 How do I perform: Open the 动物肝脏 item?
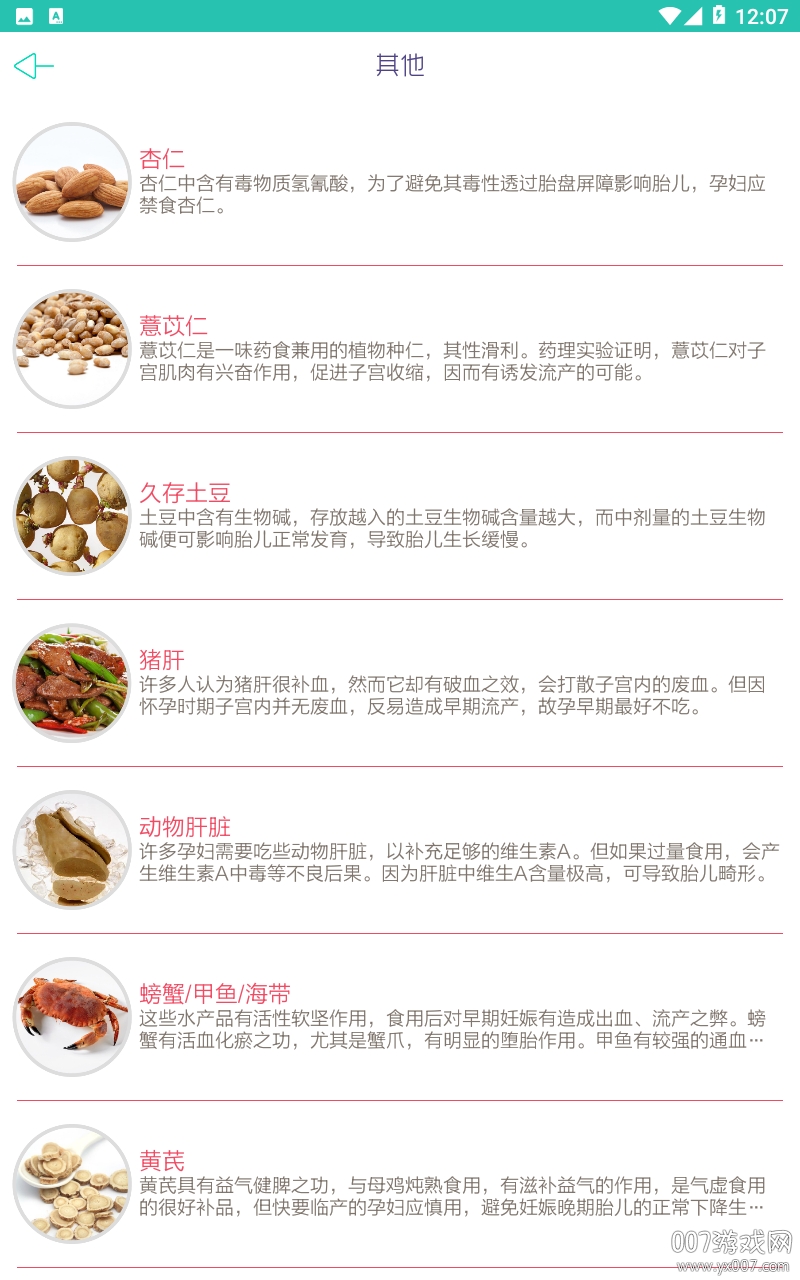point(400,851)
